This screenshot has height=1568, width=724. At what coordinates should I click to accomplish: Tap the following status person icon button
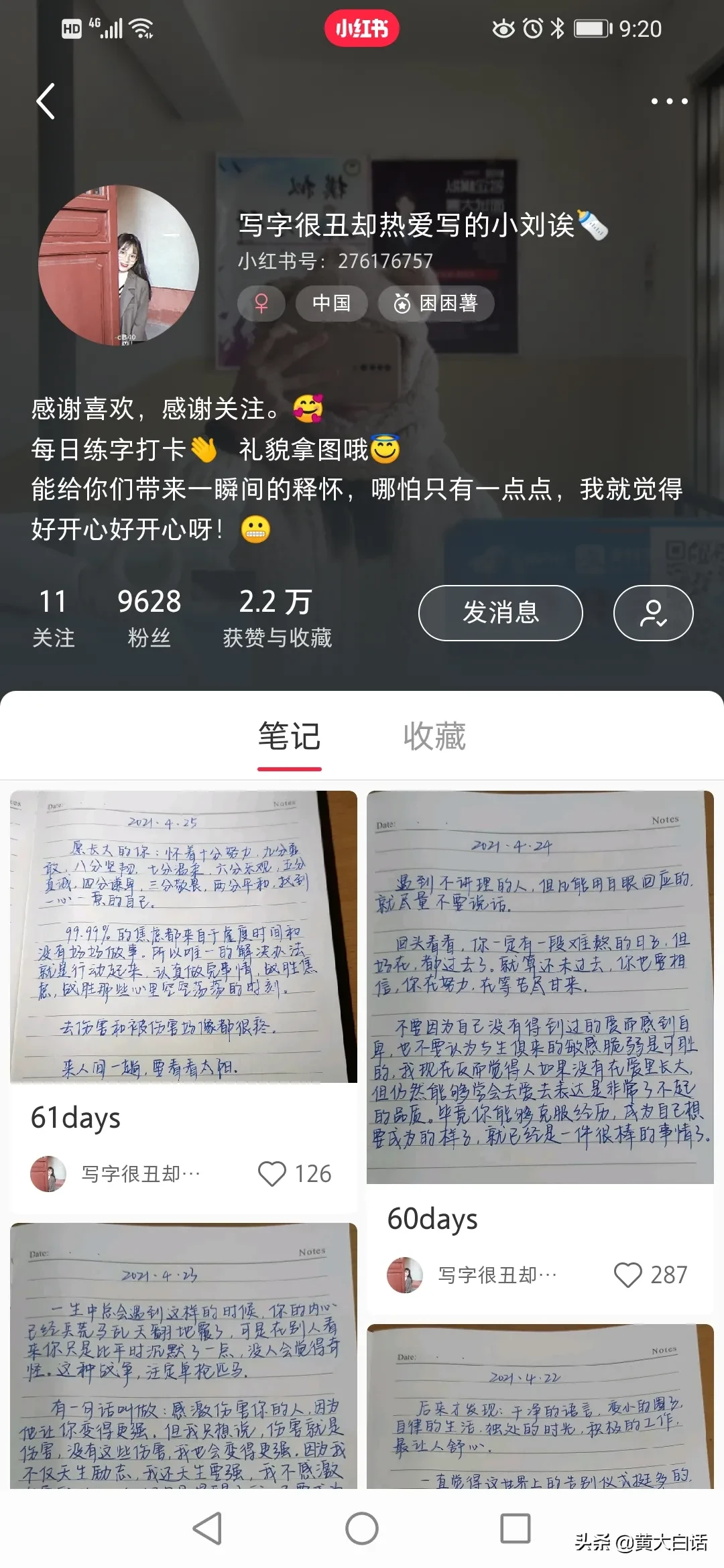[653, 612]
